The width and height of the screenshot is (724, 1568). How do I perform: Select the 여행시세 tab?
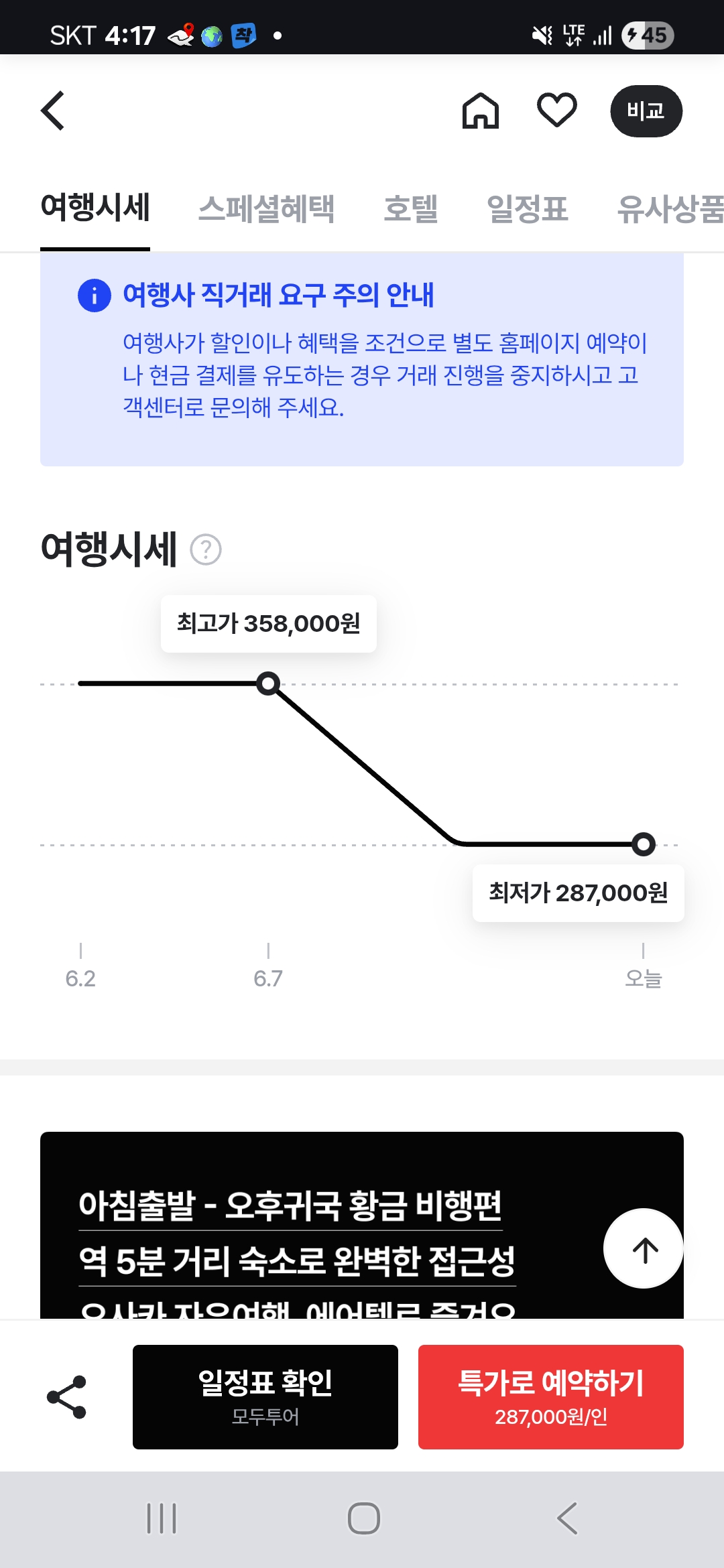[95, 207]
